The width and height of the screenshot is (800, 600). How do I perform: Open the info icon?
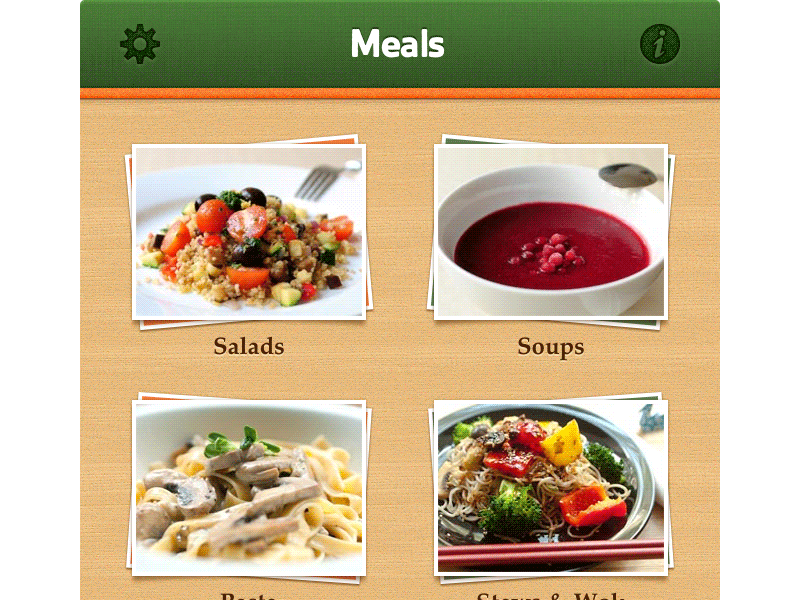pyautogui.click(x=659, y=44)
